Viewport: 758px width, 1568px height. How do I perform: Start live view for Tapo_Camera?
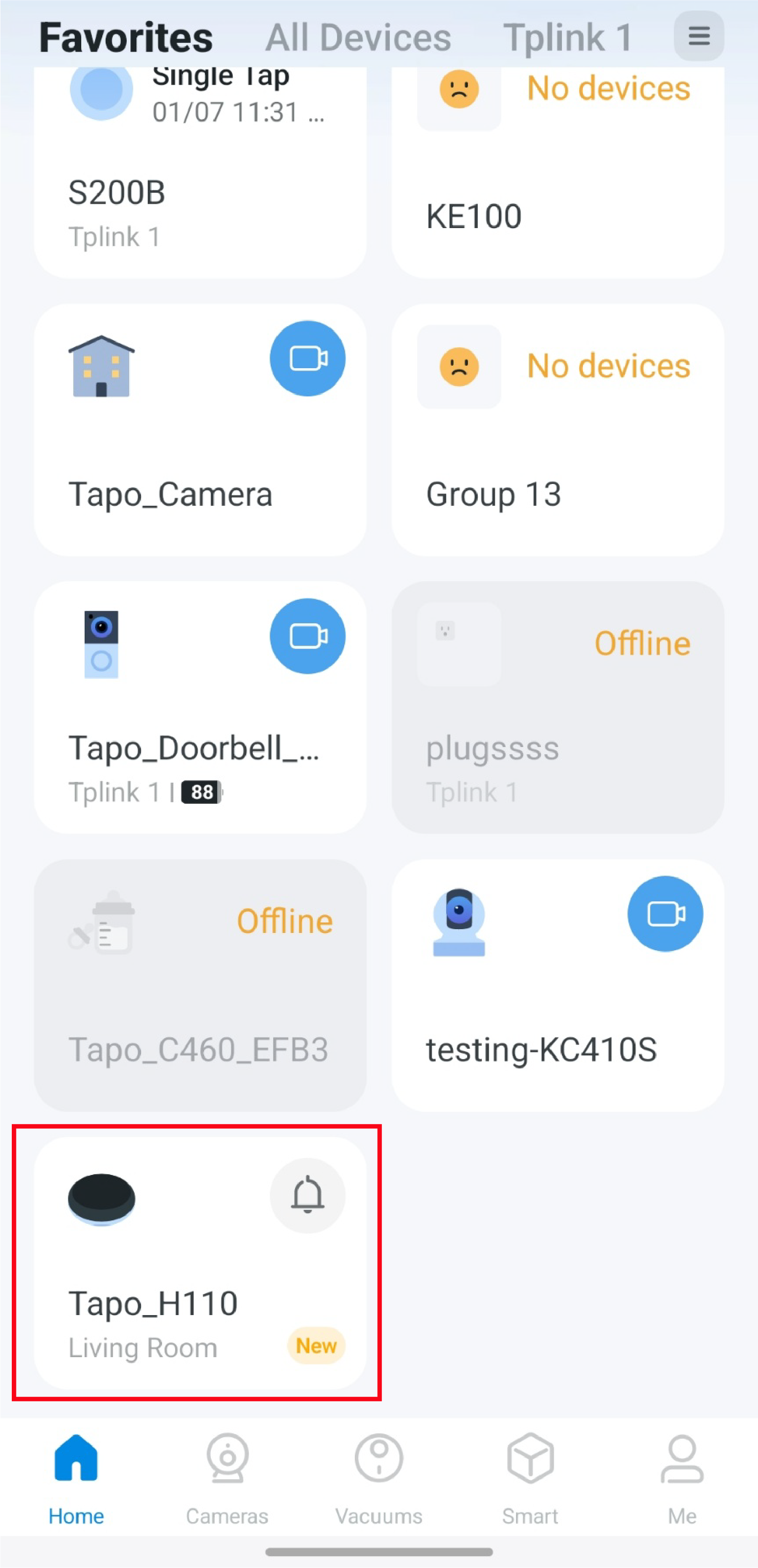pyautogui.click(x=308, y=359)
